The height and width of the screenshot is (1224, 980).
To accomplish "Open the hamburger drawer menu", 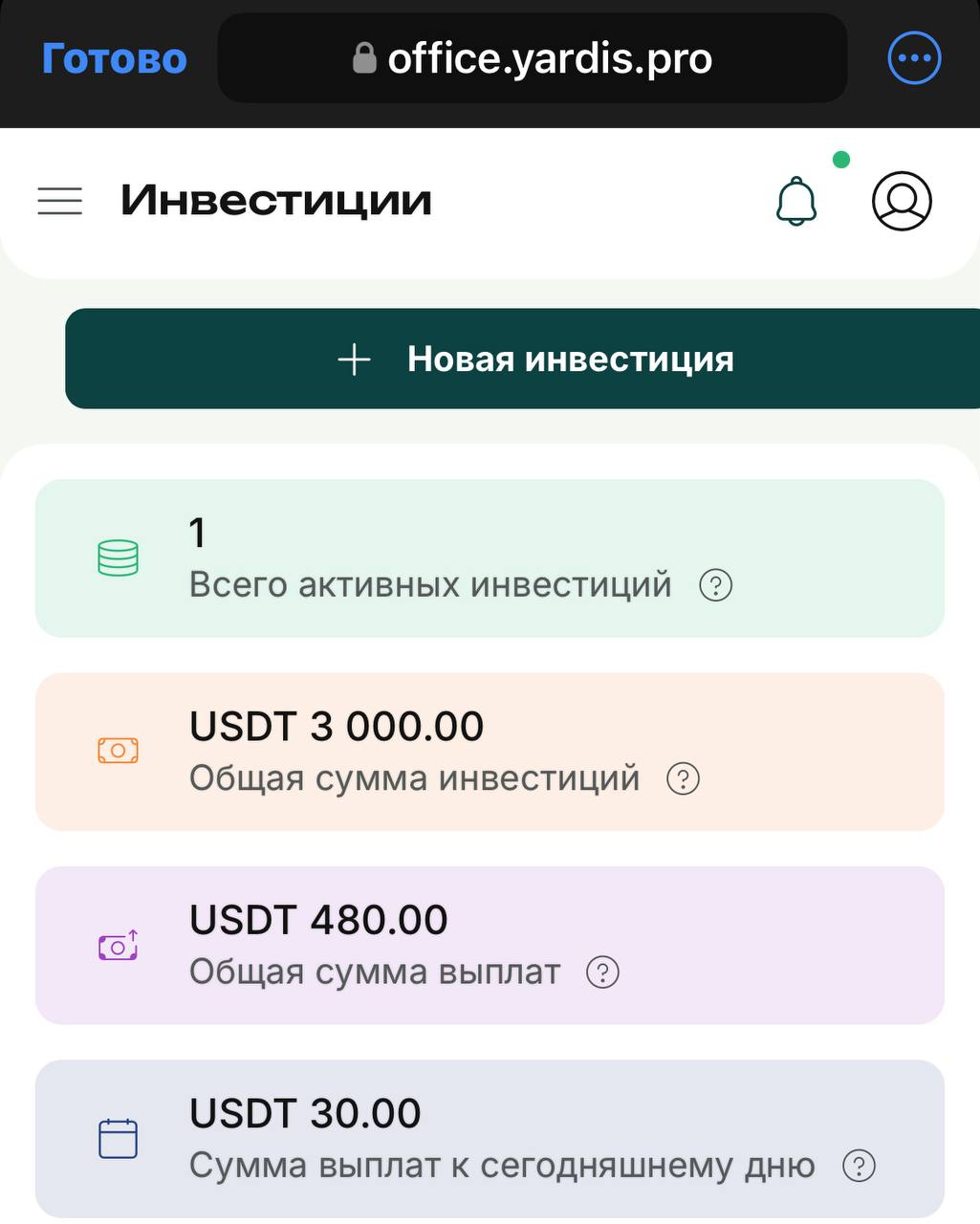I will 59,201.
